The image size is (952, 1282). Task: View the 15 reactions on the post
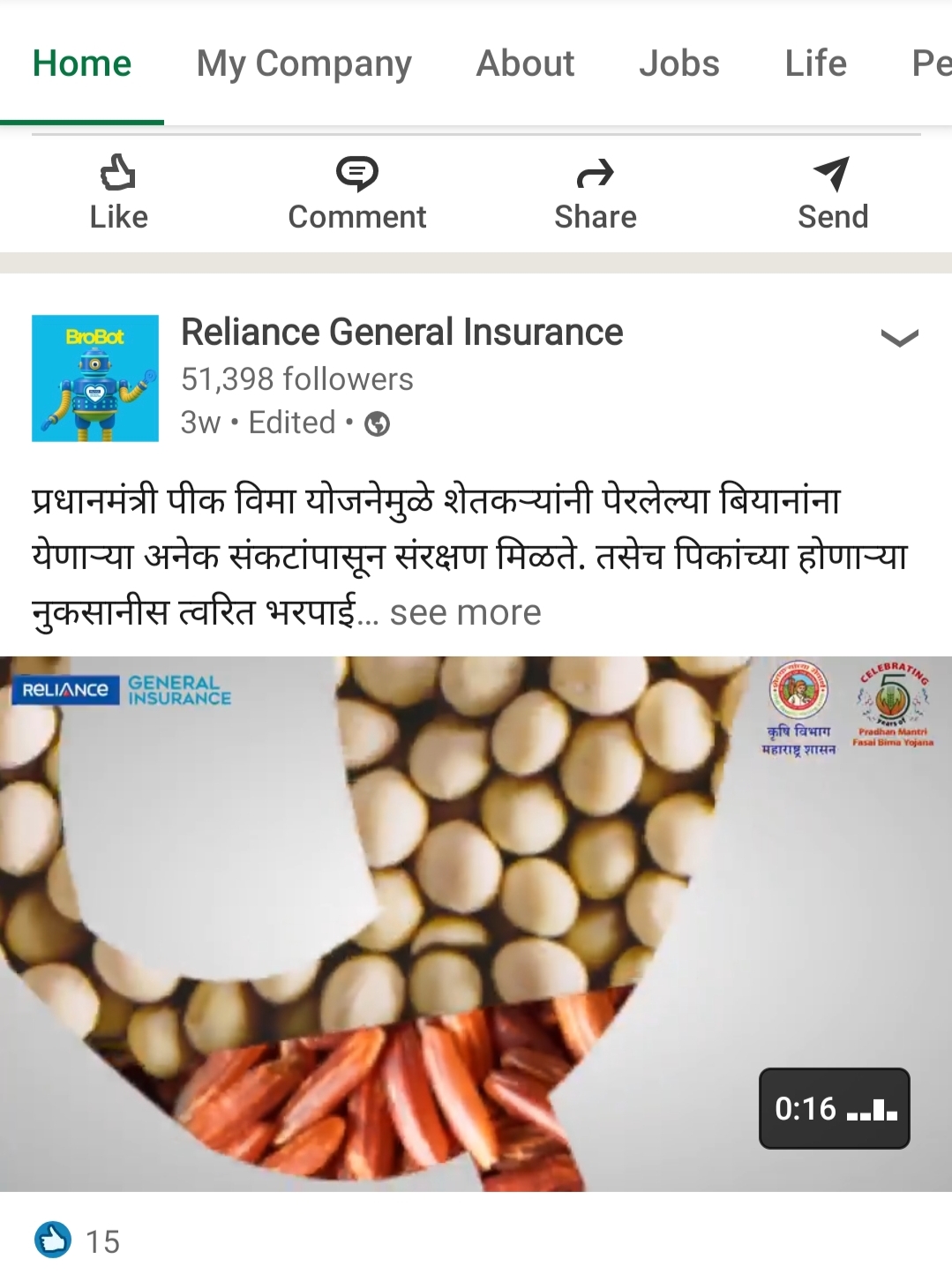(x=78, y=1241)
